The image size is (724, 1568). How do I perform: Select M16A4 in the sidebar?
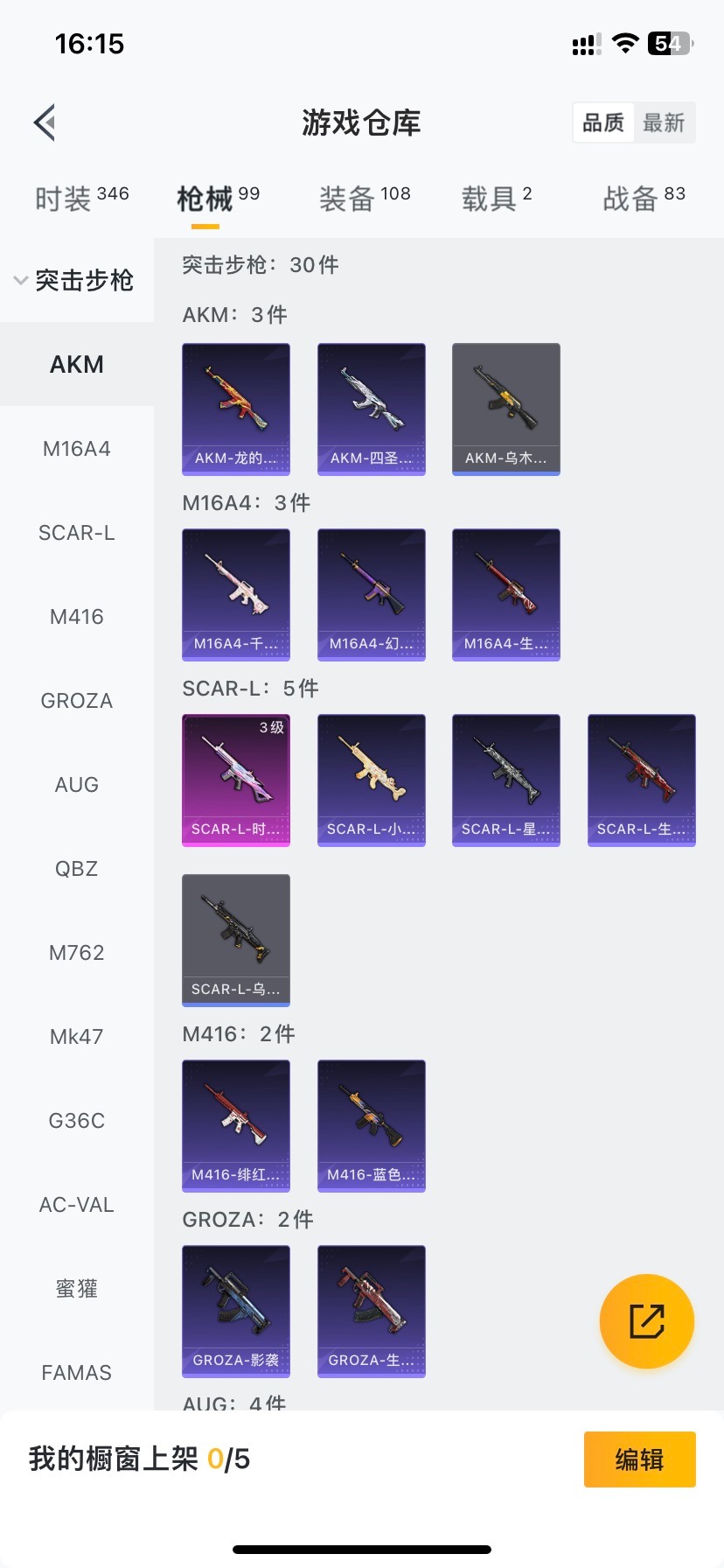coord(77,449)
